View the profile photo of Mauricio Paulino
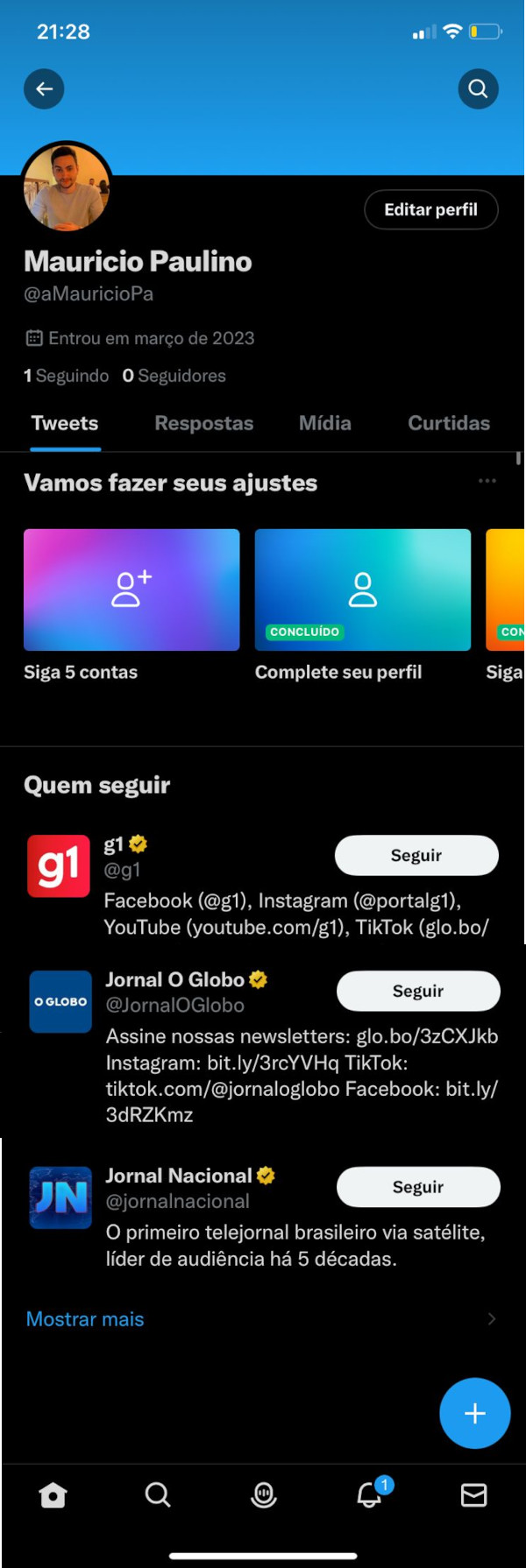Image resolution: width=526 pixels, height=1568 pixels. 67,187
